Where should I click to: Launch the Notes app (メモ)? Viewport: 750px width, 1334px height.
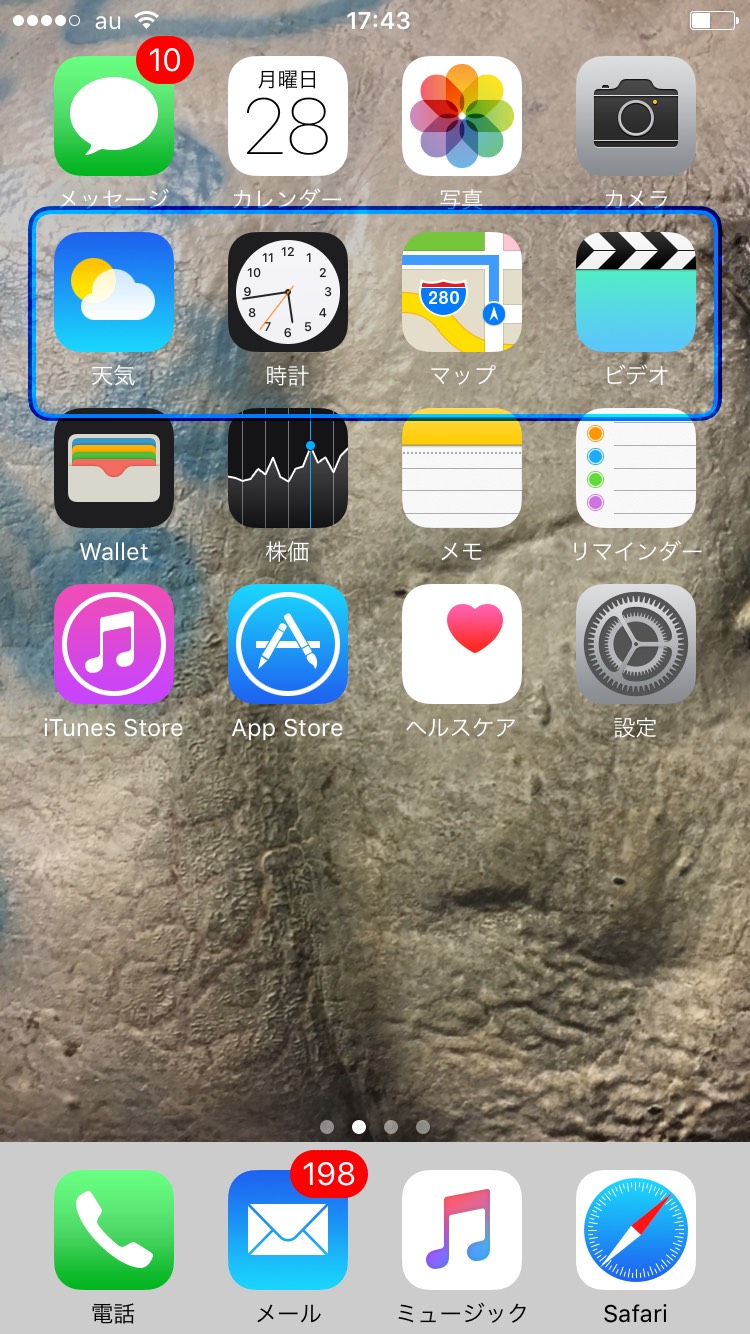pyautogui.click(x=462, y=468)
